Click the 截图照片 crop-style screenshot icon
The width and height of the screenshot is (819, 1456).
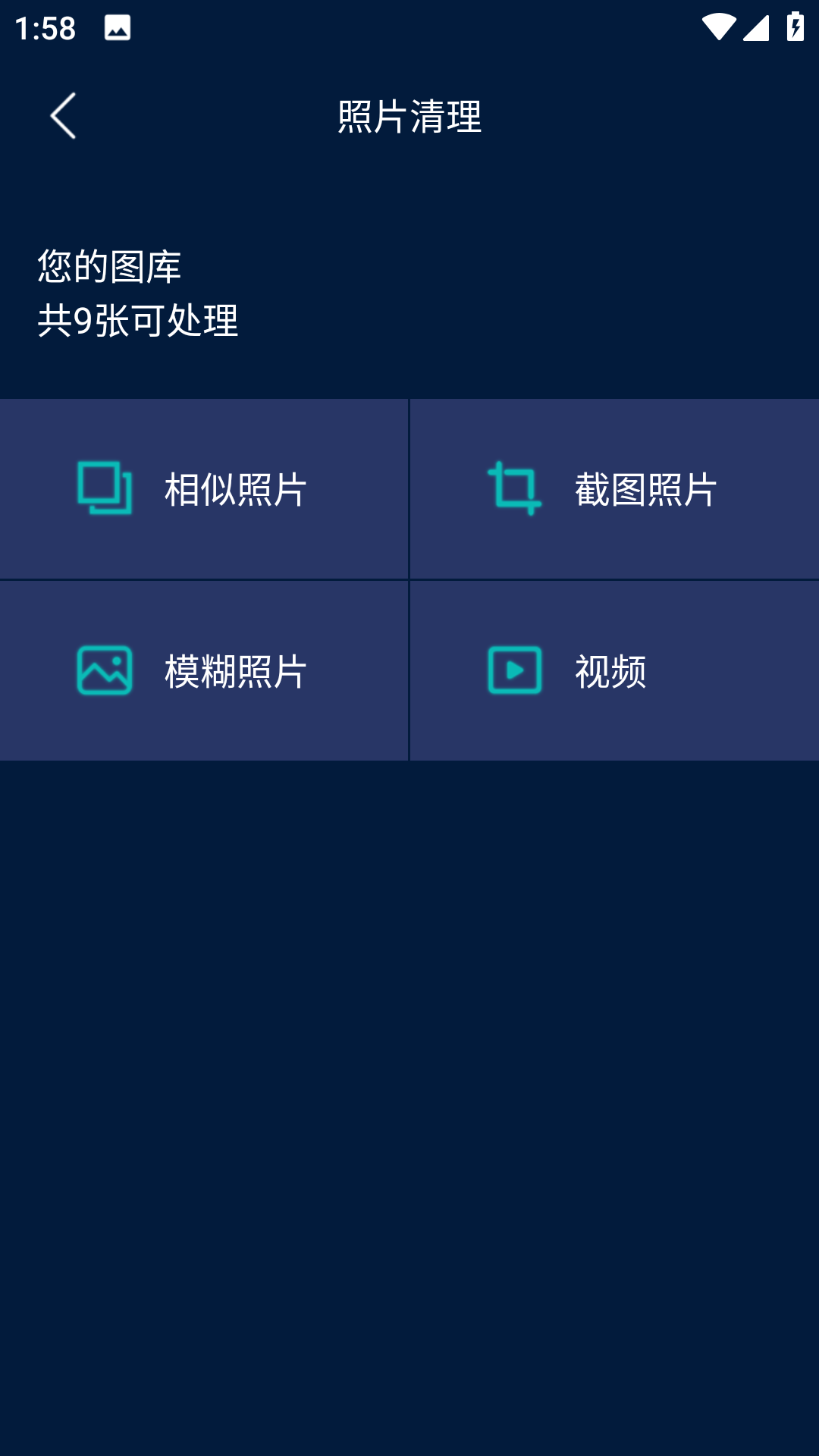[x=513, y=488]
